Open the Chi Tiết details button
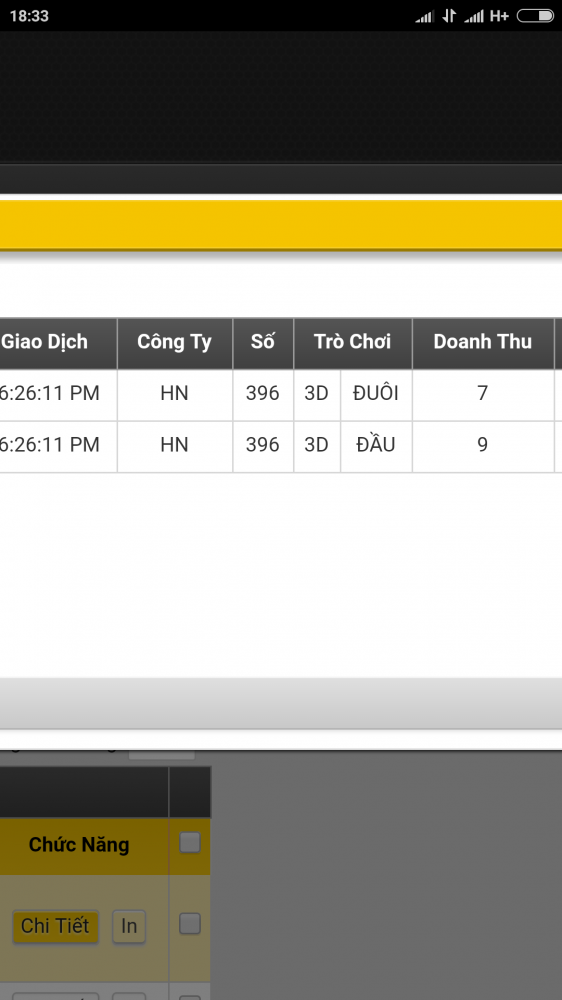 coord(55,926)
